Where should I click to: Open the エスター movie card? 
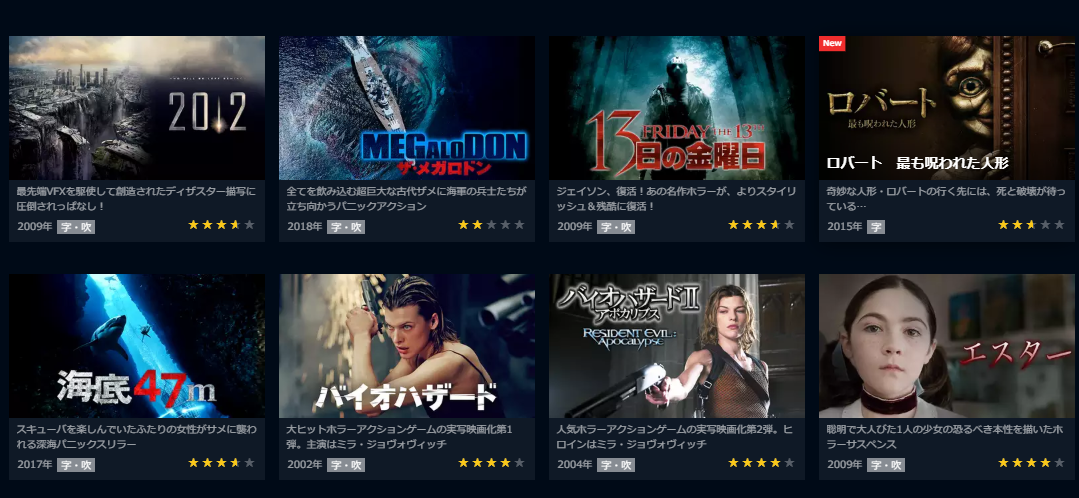pyautogui.click(x=947, y=346)
